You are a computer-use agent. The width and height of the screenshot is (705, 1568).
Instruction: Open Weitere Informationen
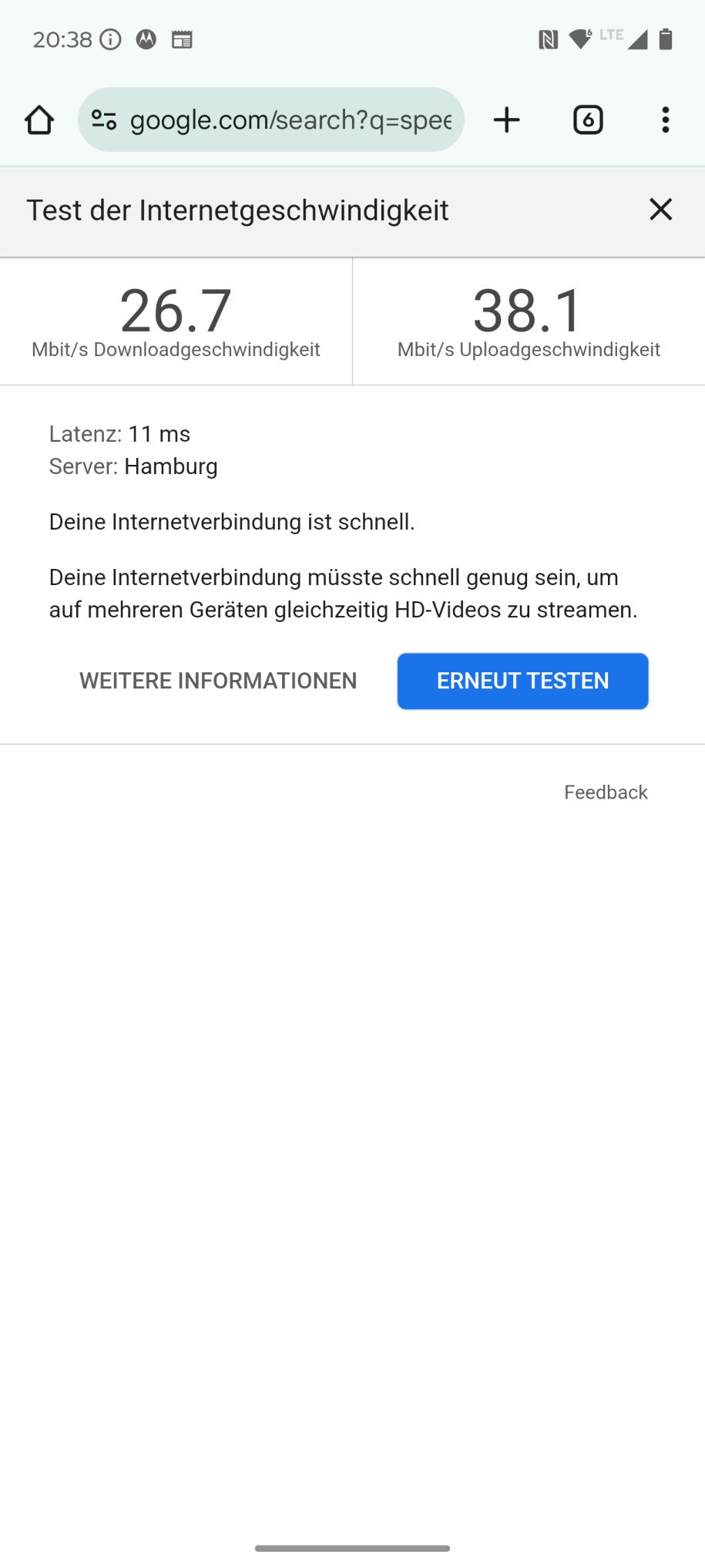point(218,681)
